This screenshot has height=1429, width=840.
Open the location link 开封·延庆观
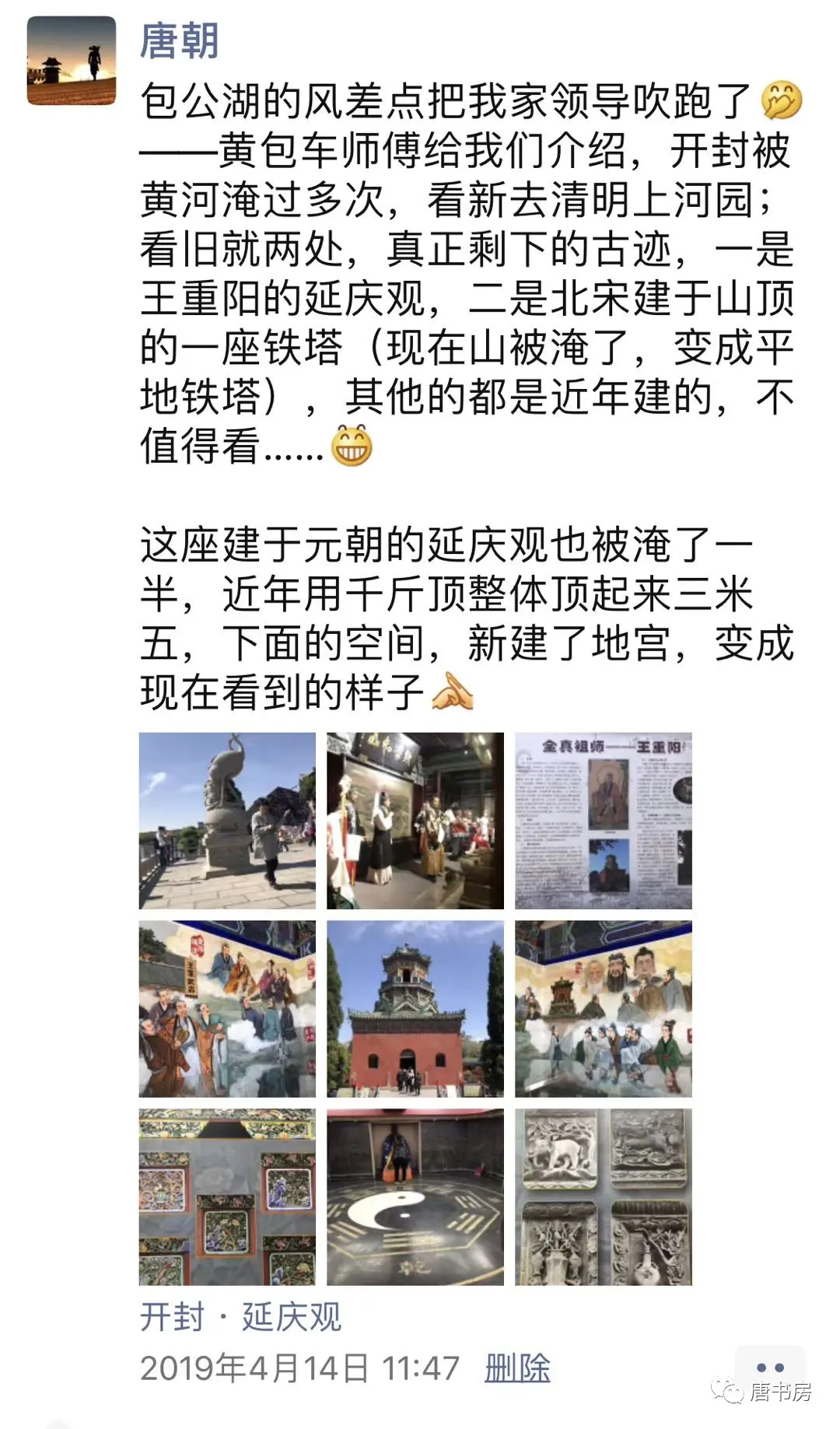pos(240,1317)
